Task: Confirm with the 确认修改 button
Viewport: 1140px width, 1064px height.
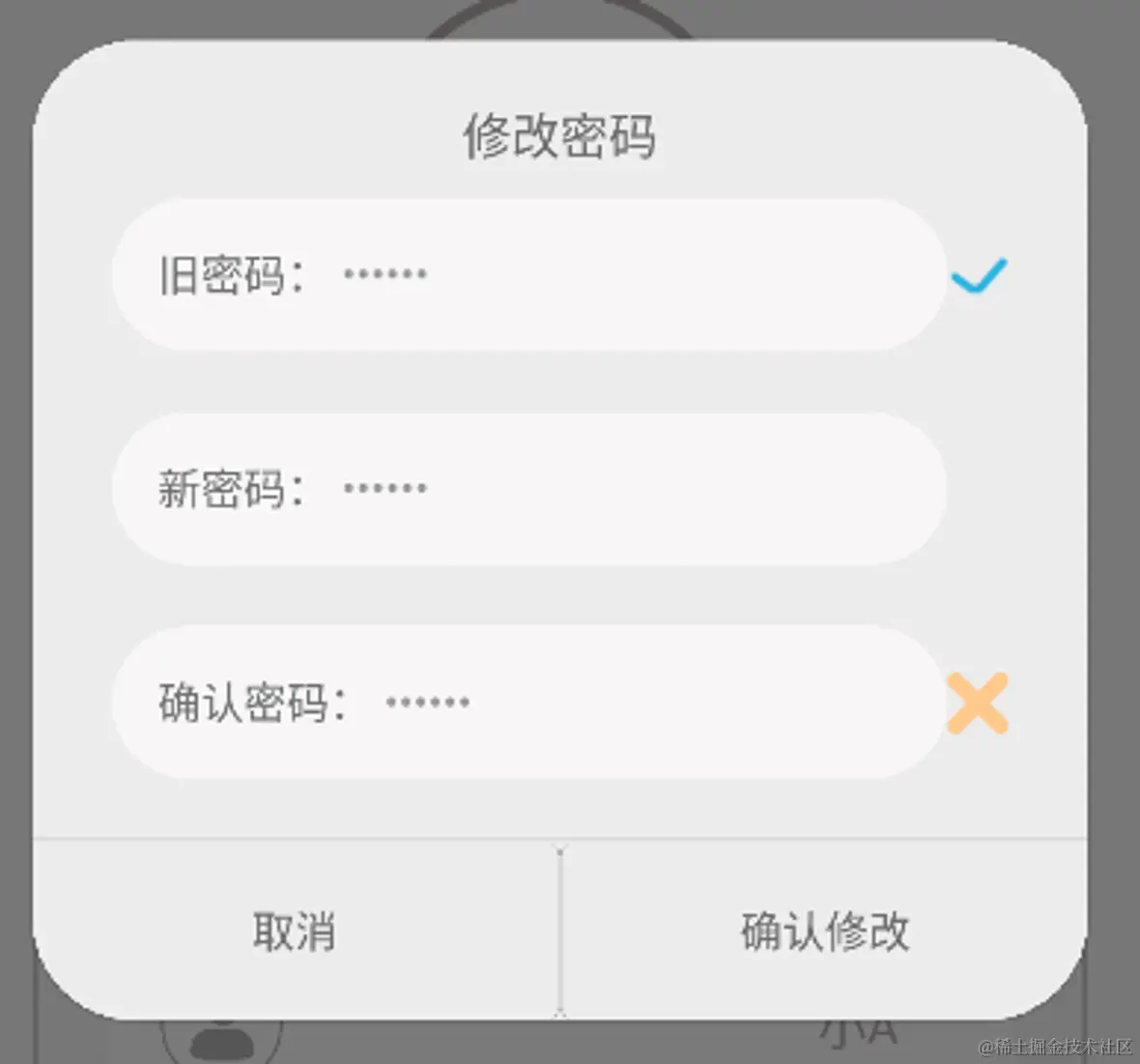Action: (x=824, y=931)
